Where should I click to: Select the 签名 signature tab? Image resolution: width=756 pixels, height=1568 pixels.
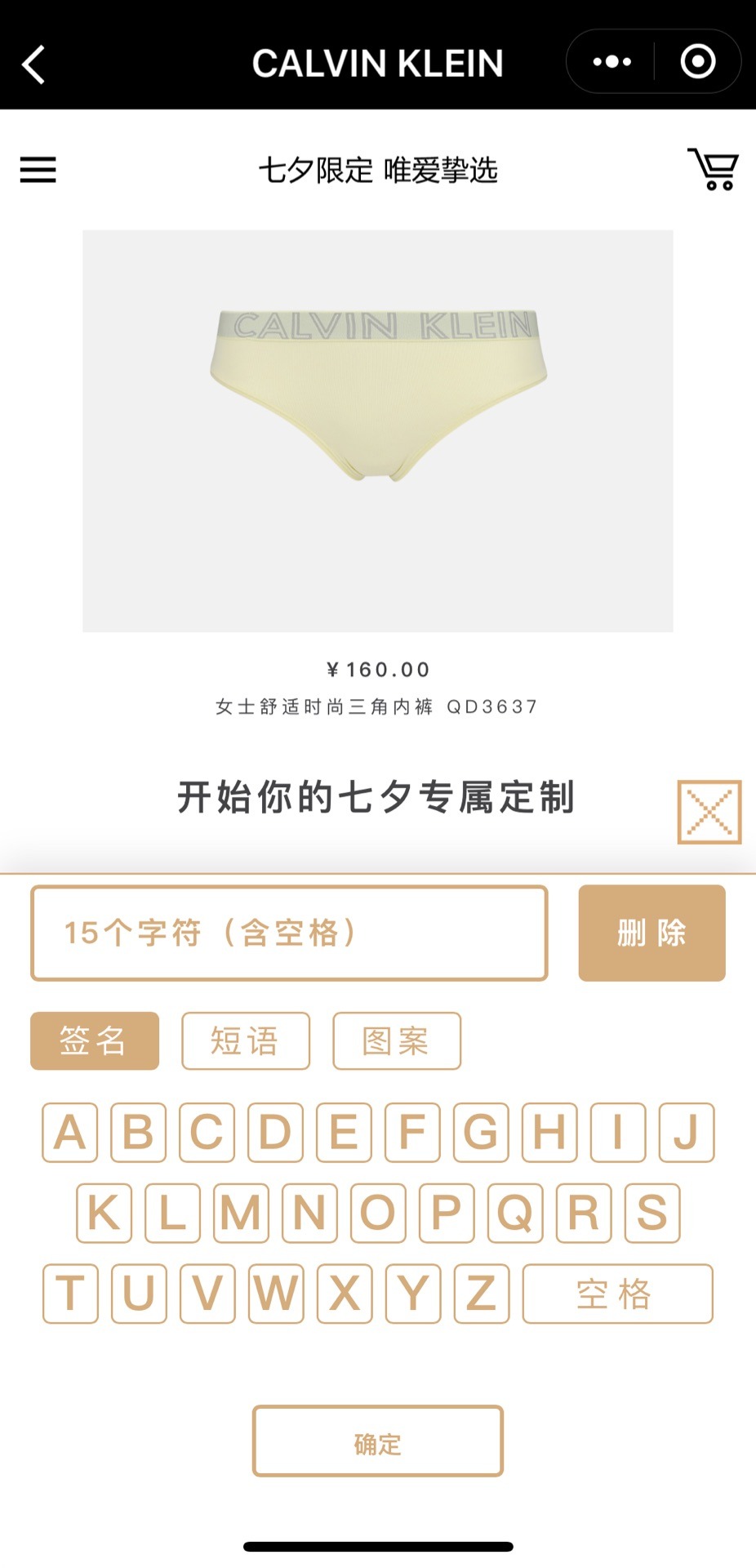click(x=95, y=1040)
